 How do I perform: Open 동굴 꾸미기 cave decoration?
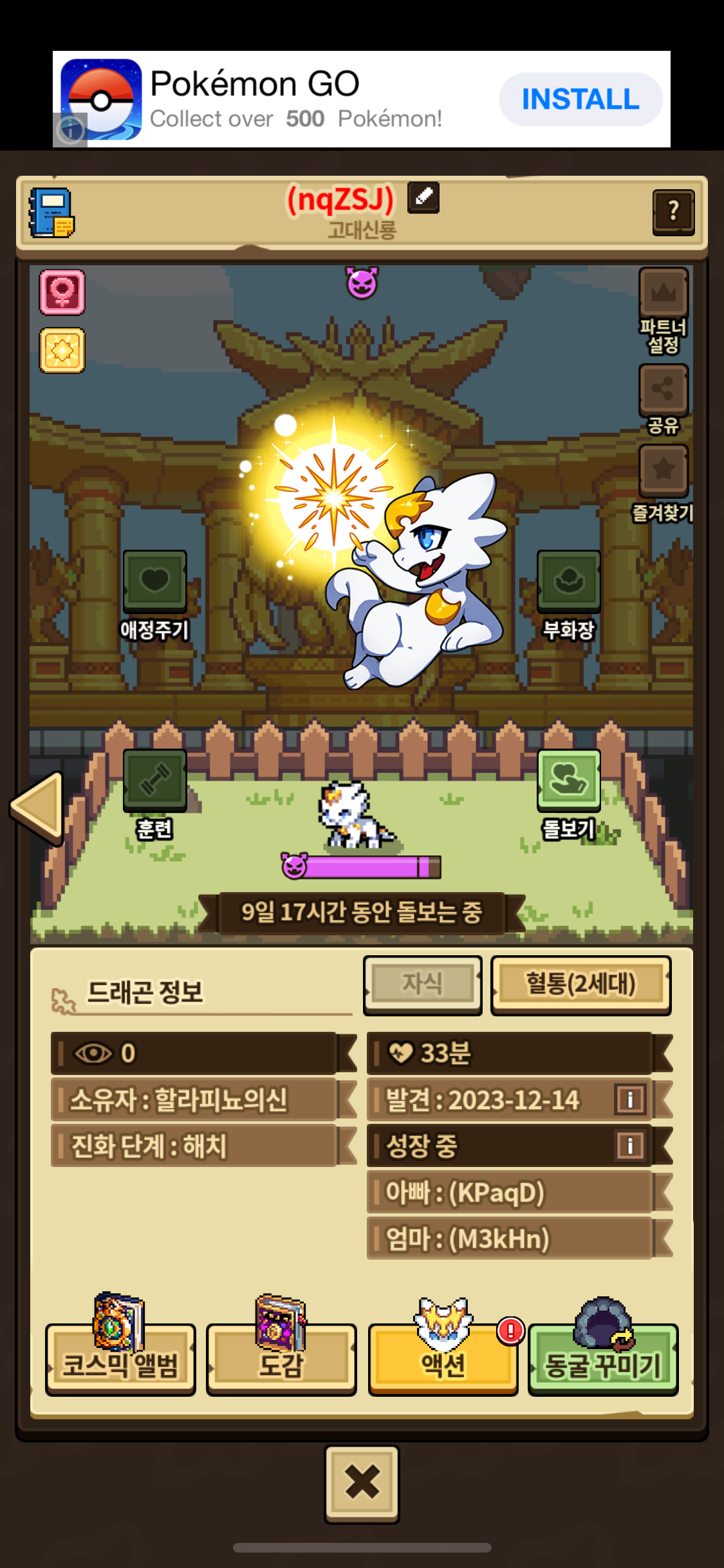[603, 1358]
